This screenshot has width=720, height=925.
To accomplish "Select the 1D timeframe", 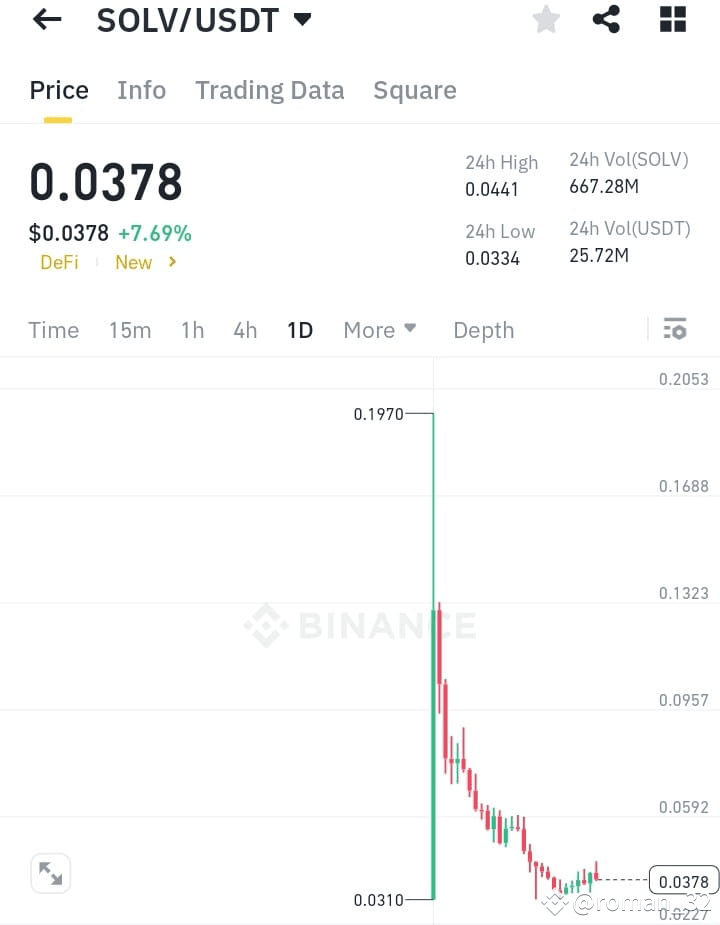I will [x=300, y=329].
